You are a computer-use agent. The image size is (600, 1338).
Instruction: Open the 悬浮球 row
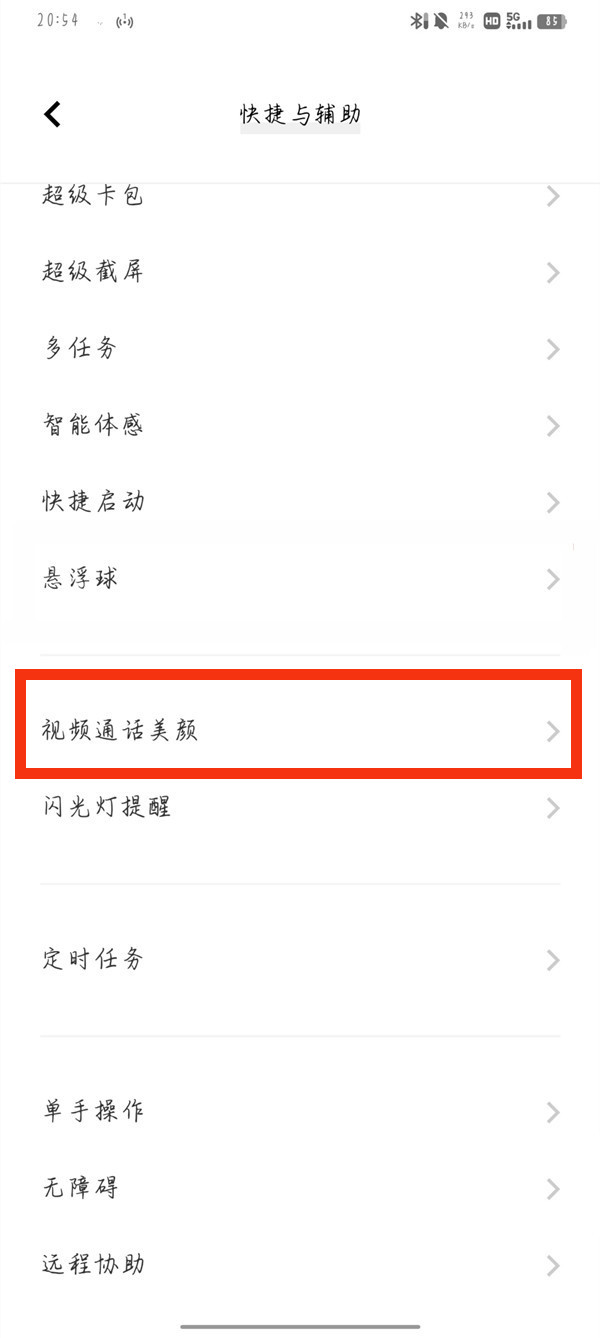tap(300, 578)
